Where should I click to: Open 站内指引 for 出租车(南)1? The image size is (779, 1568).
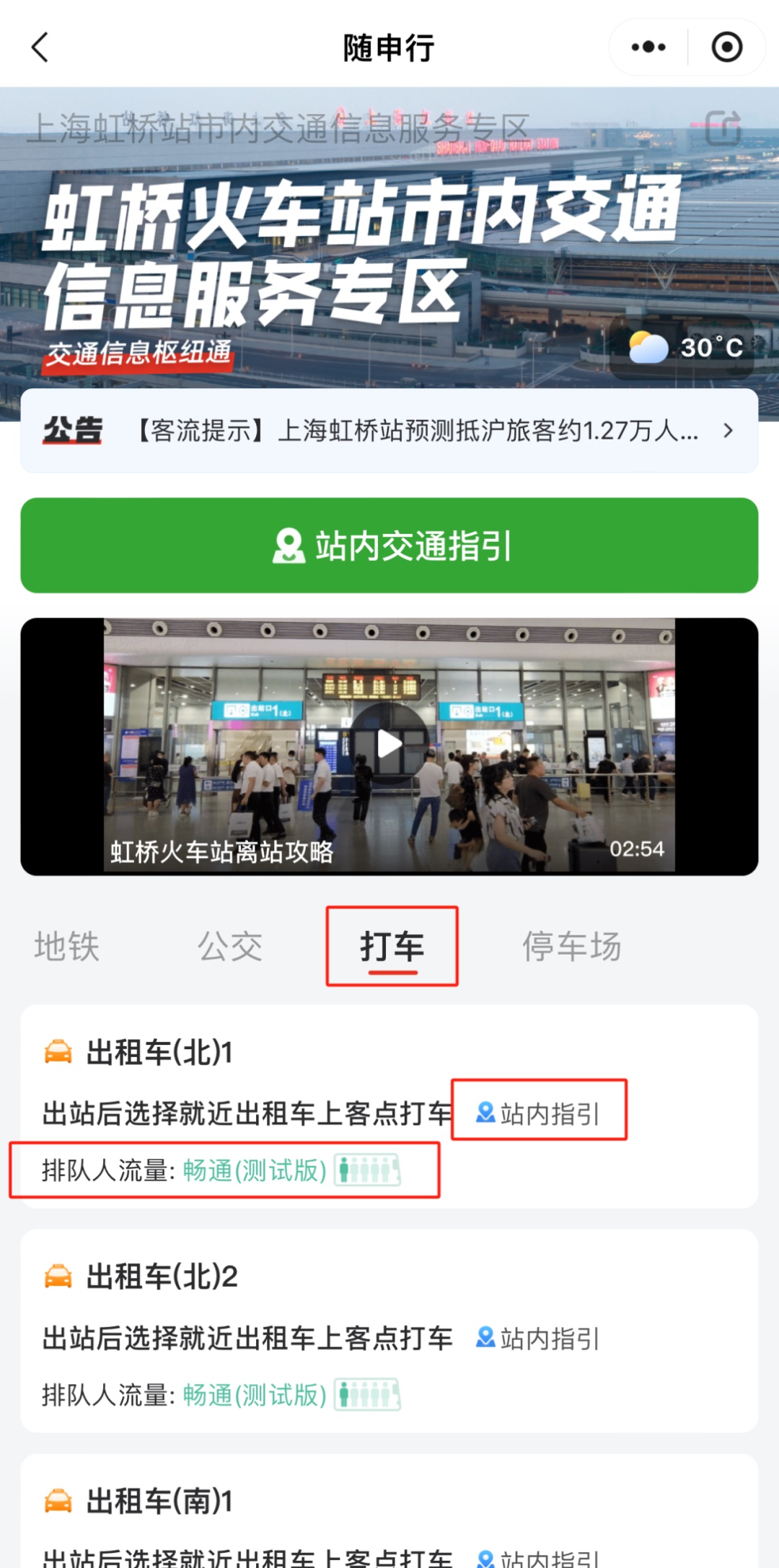tap(538, 1559)
